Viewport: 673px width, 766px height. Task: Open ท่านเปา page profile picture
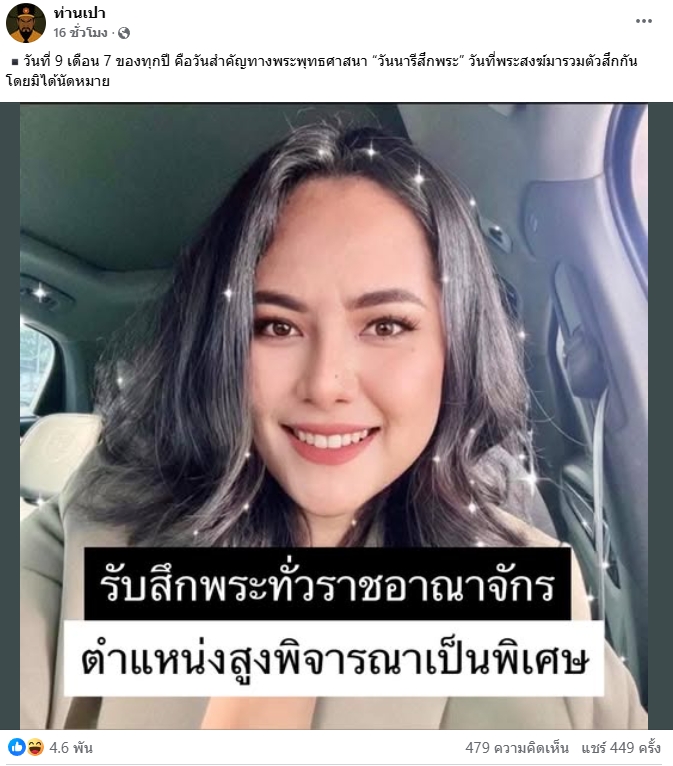(25, 22)
